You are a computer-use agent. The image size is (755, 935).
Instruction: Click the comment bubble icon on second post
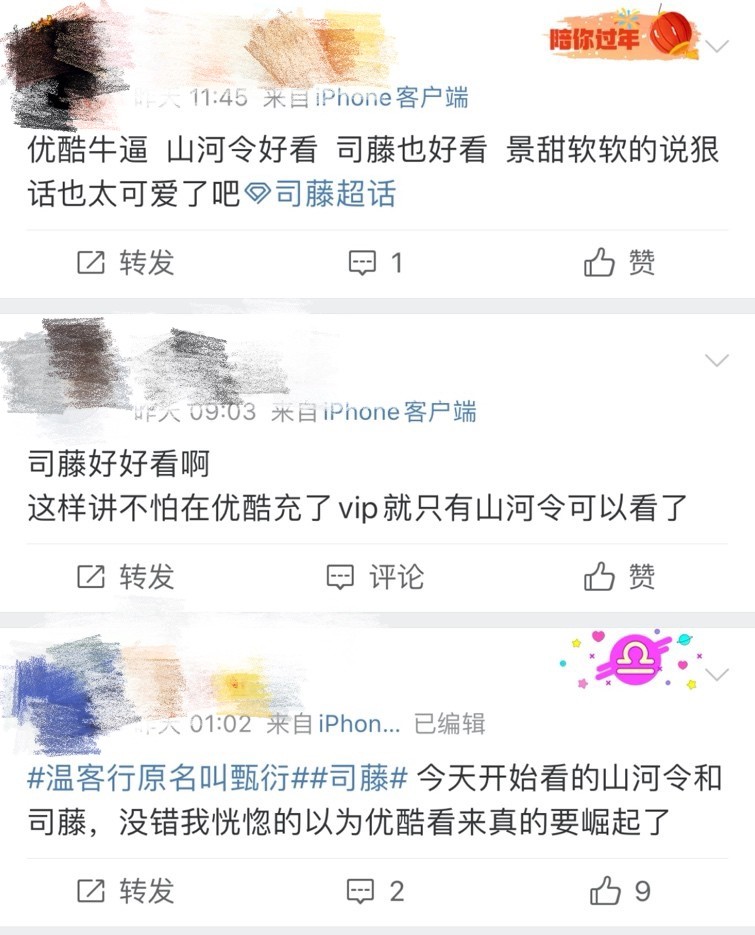pyautogui.click(x=342, y=576)
